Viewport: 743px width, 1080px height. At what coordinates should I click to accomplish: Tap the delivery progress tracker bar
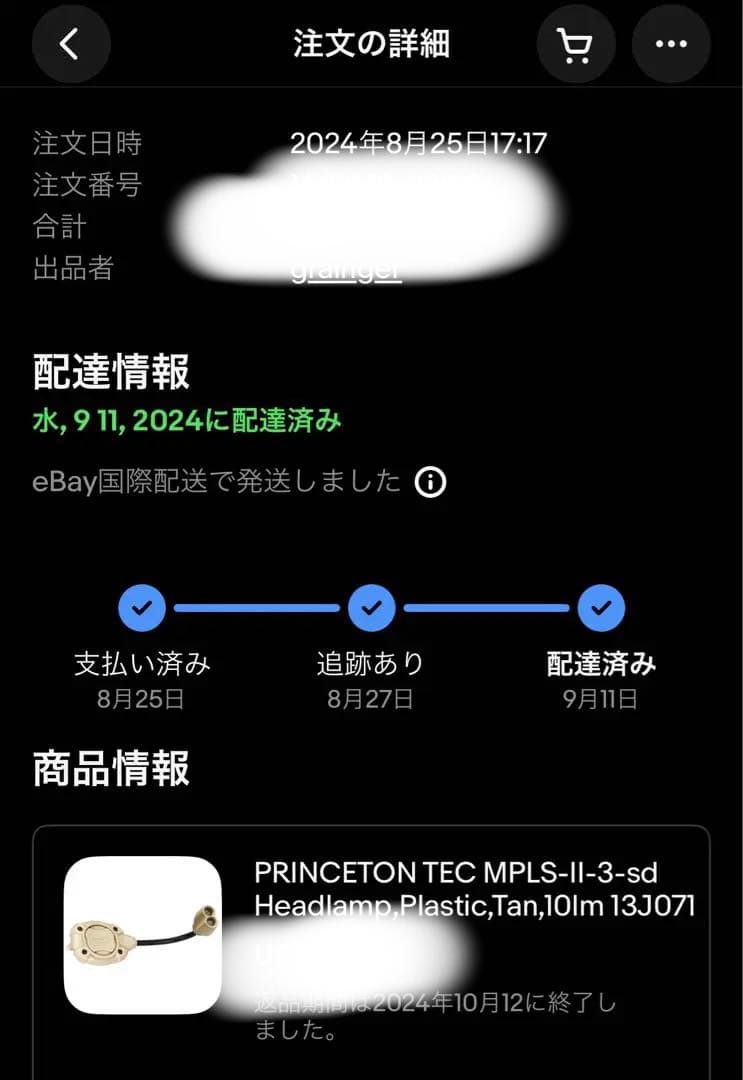point(371,607)
